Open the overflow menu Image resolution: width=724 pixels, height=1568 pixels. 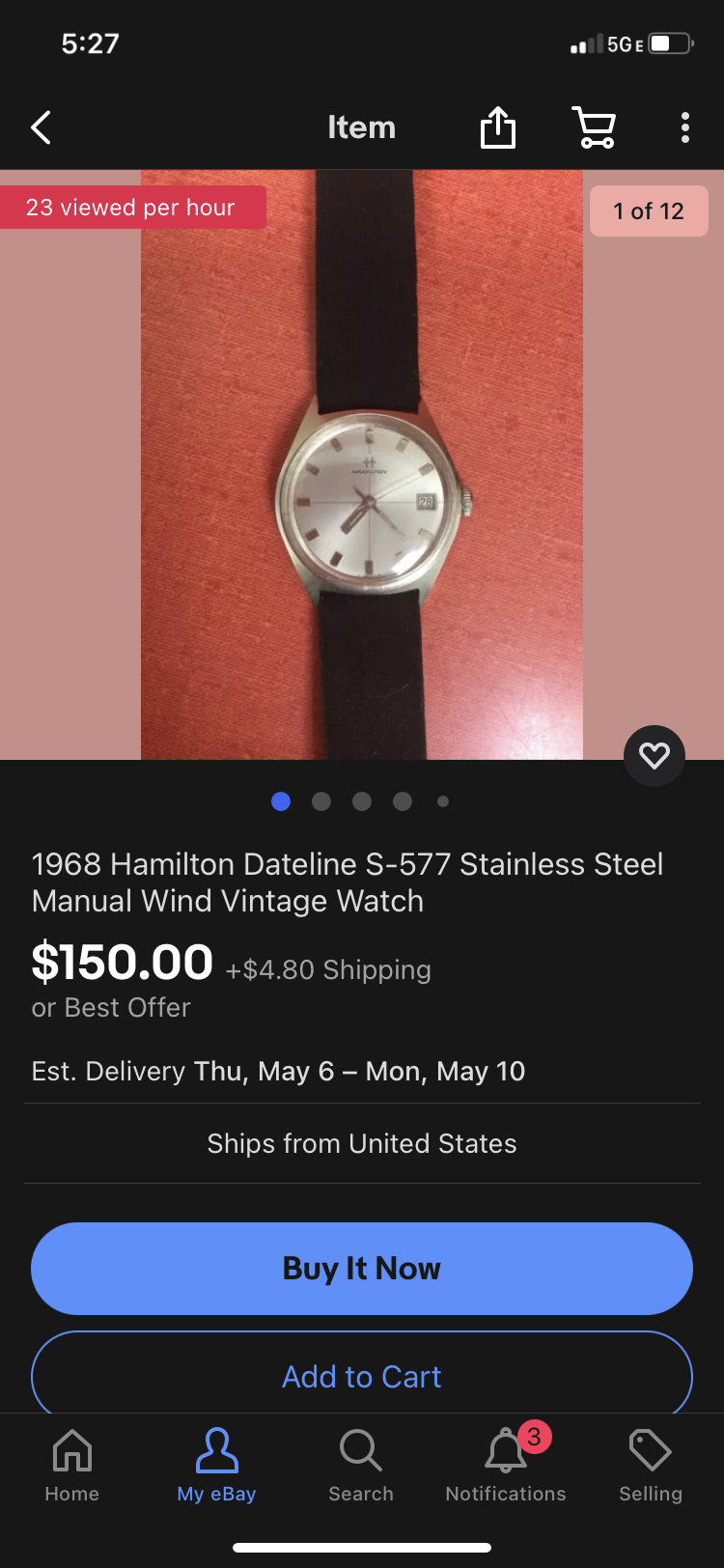tap(684, 127)
